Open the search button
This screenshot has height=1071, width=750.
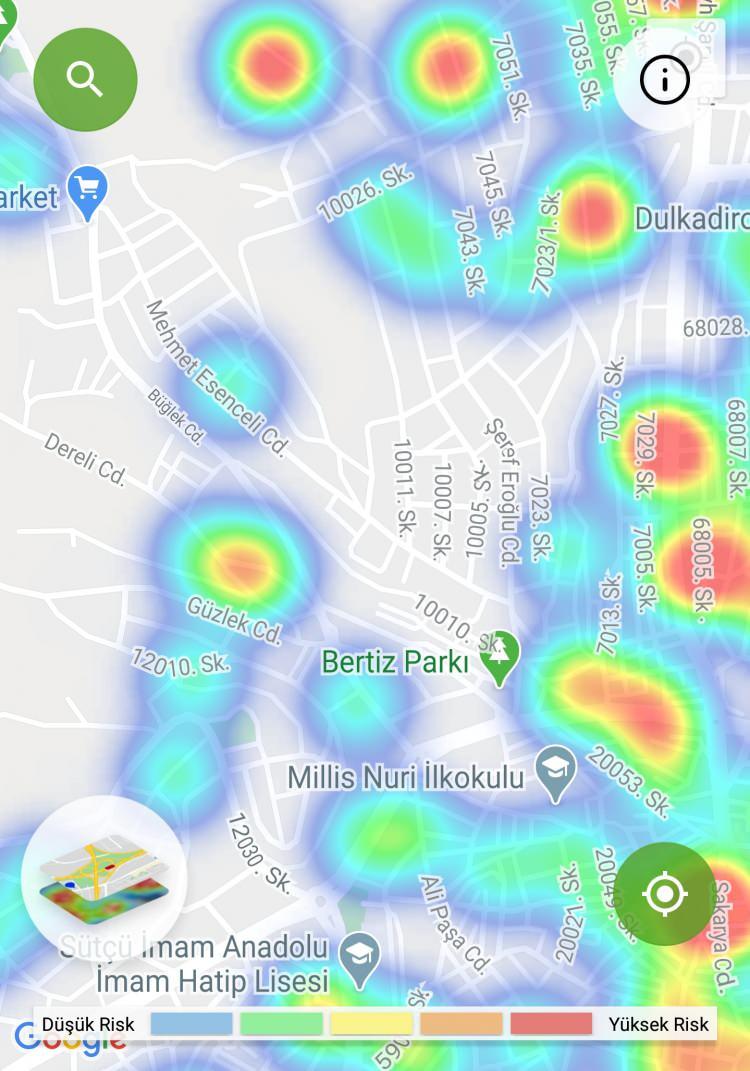click(85, 79)
